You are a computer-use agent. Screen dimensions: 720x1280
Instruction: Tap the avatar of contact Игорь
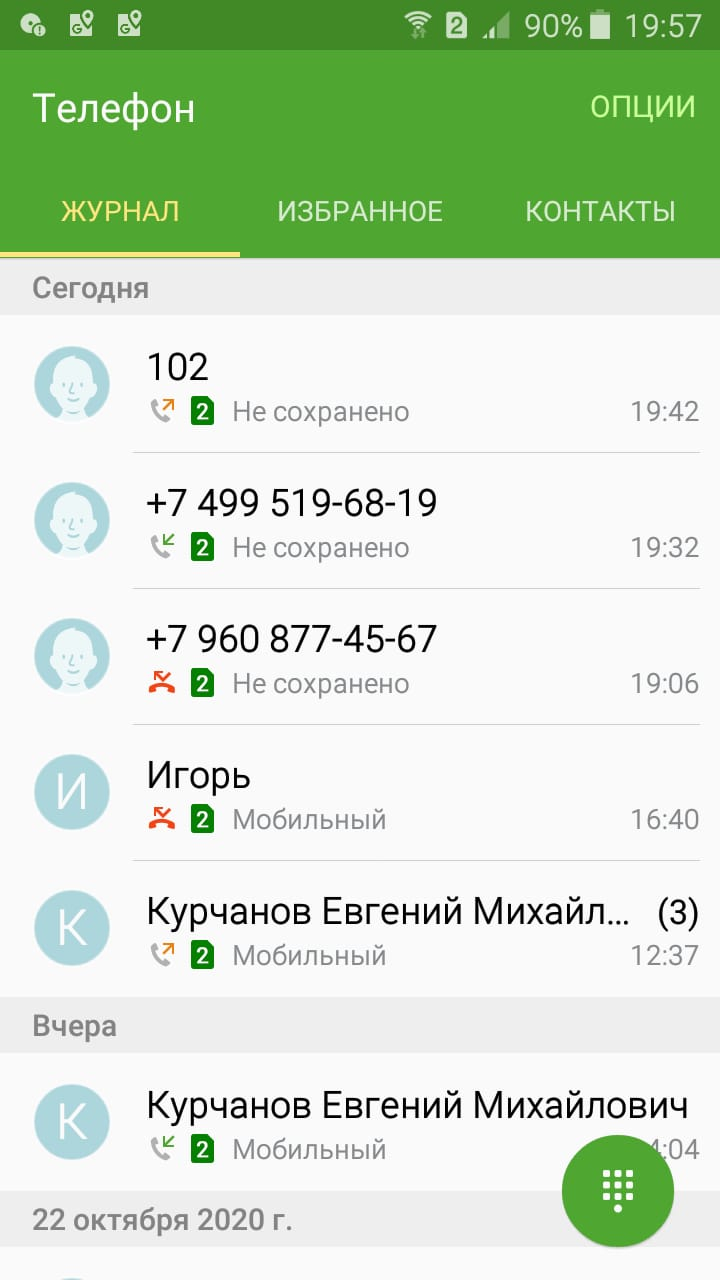[72, 793]
